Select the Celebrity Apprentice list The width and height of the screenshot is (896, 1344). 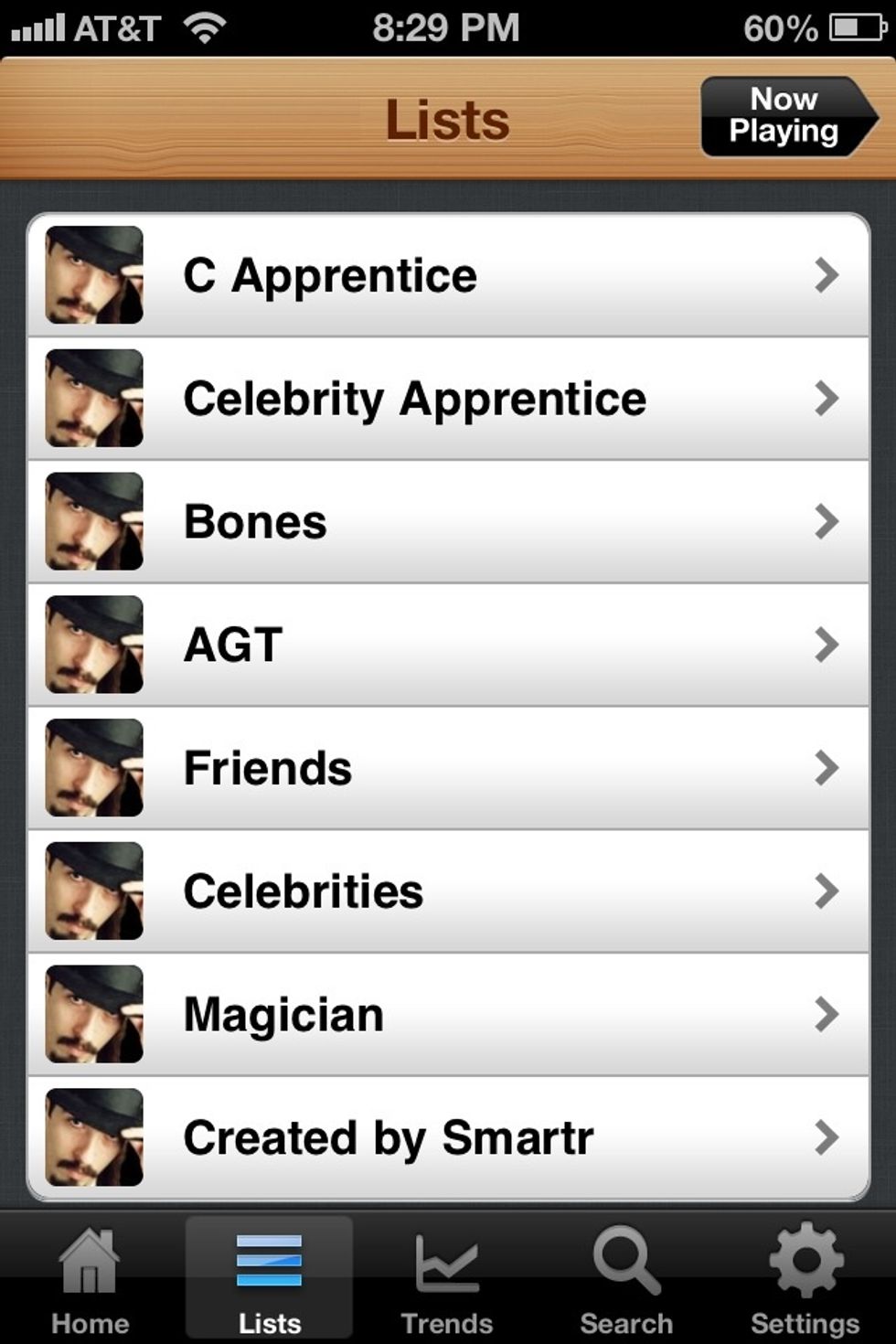(x=448, y=399)
